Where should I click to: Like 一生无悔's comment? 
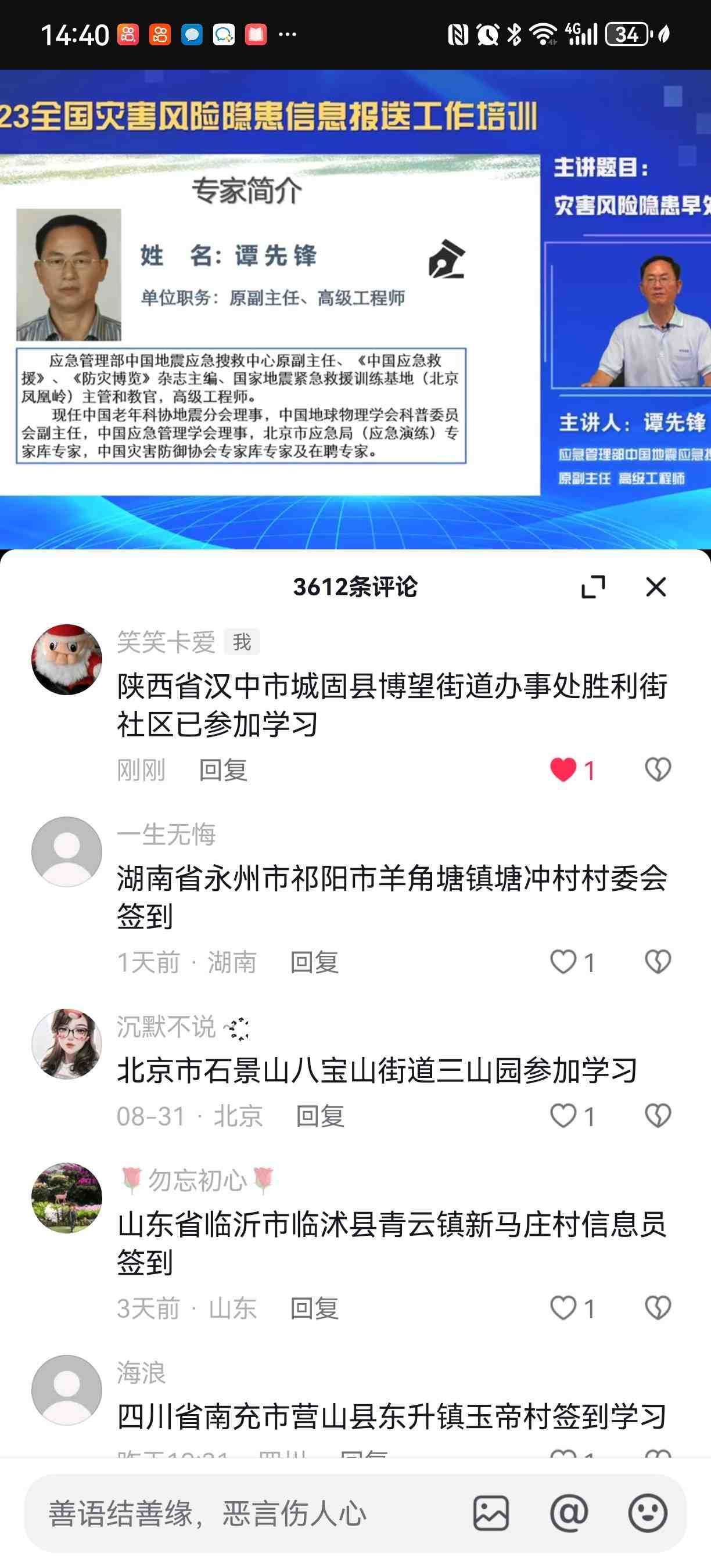click(x=563, y=962)
